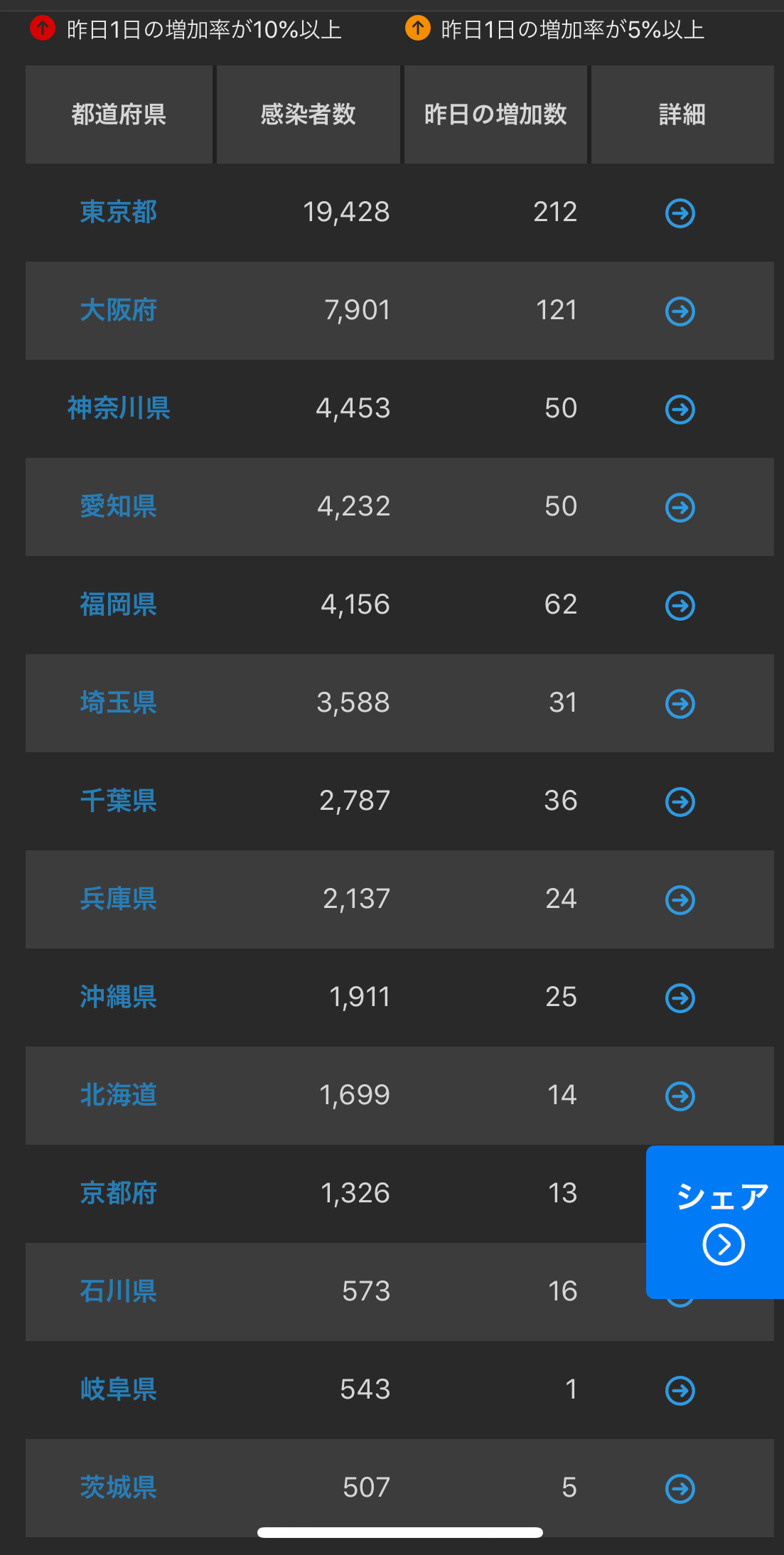Open the 兵庫県 link
Screen dimensions: 784x1555
(119, 899)
